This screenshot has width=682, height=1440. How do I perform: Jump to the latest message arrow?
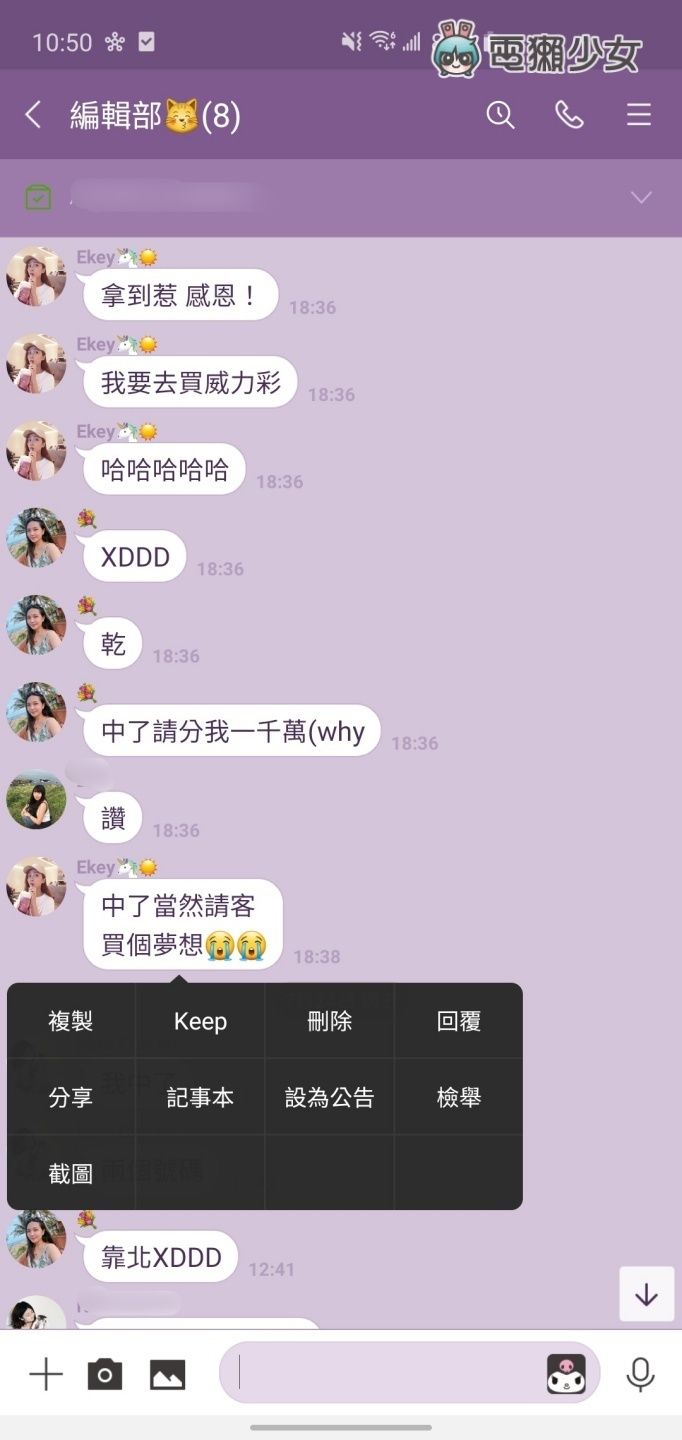pyautogui.click(x=646, y=1295)
